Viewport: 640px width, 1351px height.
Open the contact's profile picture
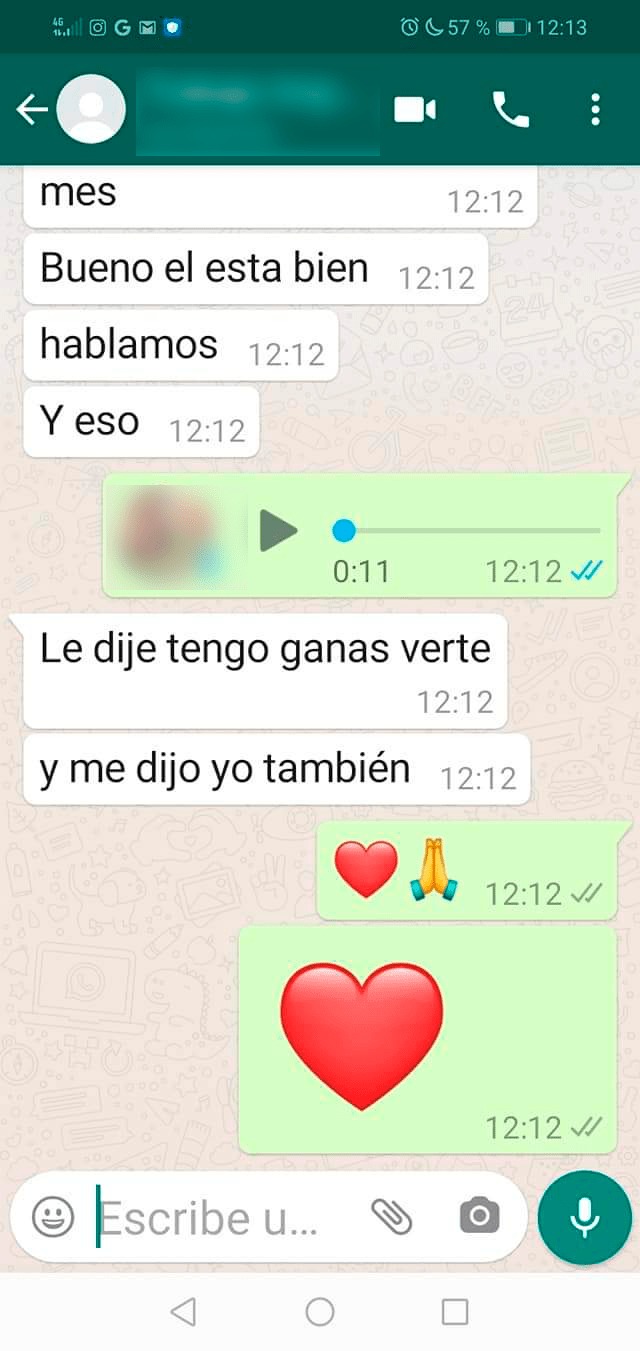pos(91,109)
